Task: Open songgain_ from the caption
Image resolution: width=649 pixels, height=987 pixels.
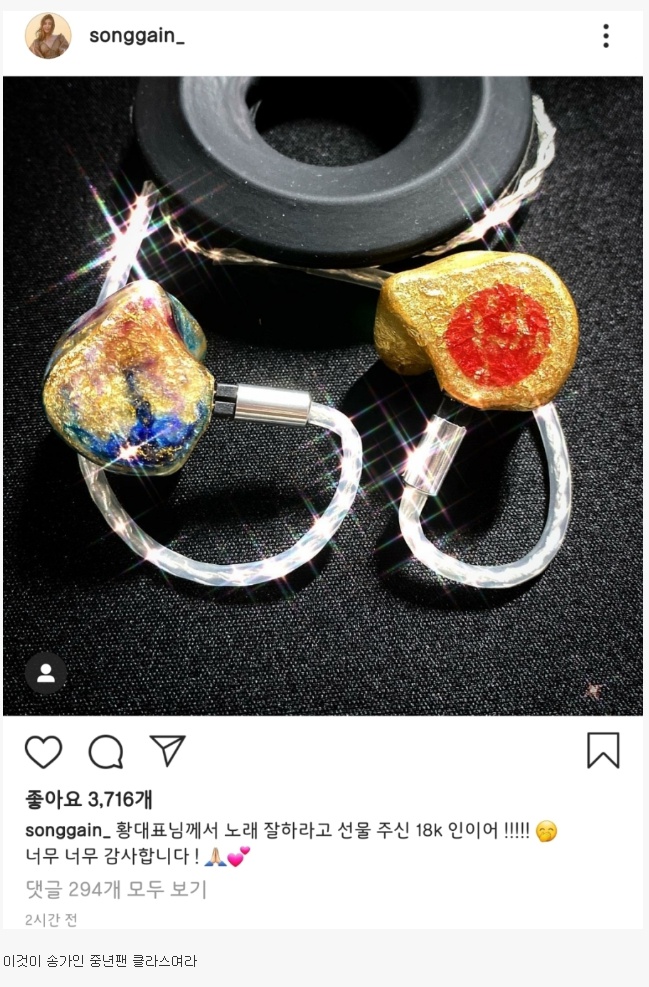Action: coord(66,831)
